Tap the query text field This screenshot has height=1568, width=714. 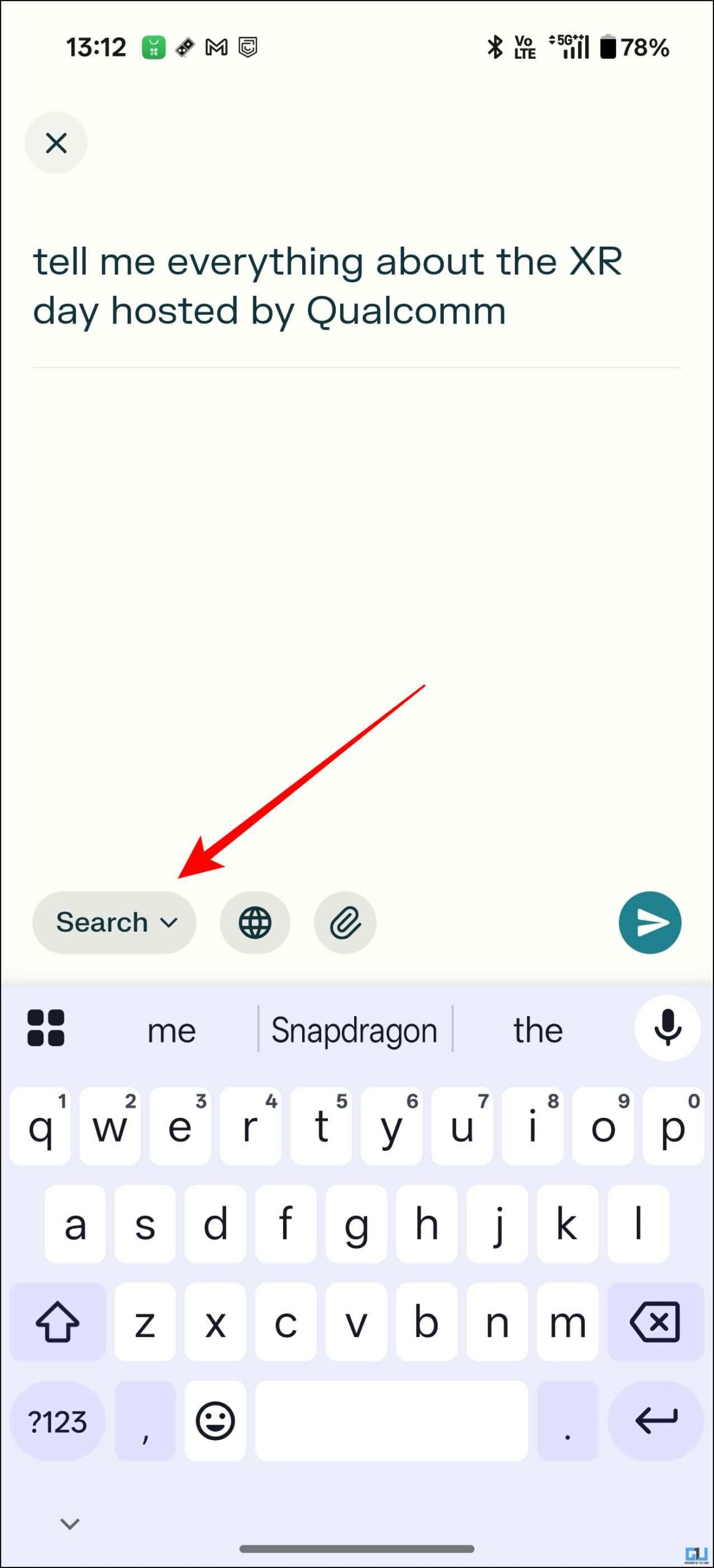pyautogui.click(x=357, y=286)
